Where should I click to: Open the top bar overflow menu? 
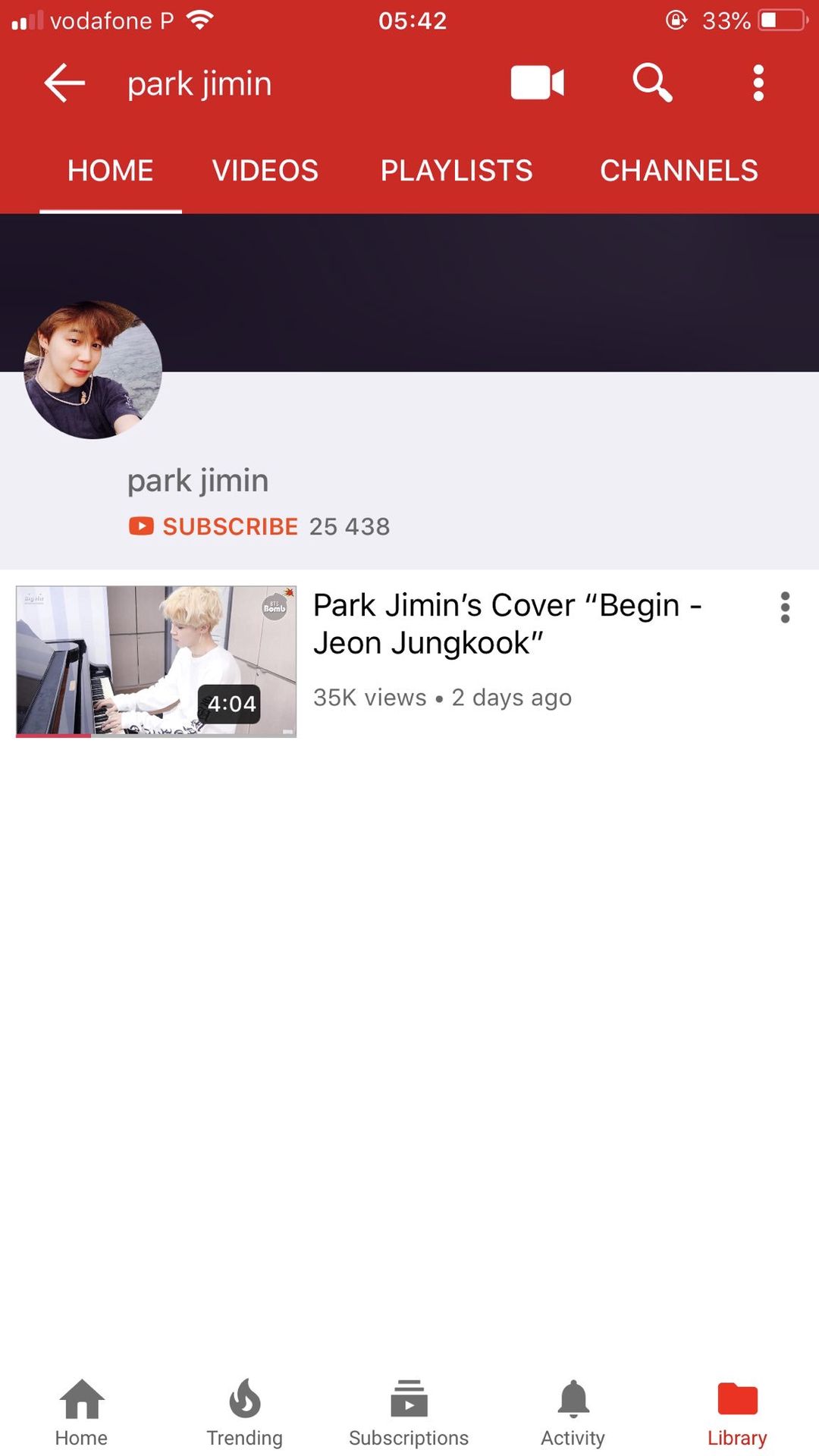[x=758, y=83]
